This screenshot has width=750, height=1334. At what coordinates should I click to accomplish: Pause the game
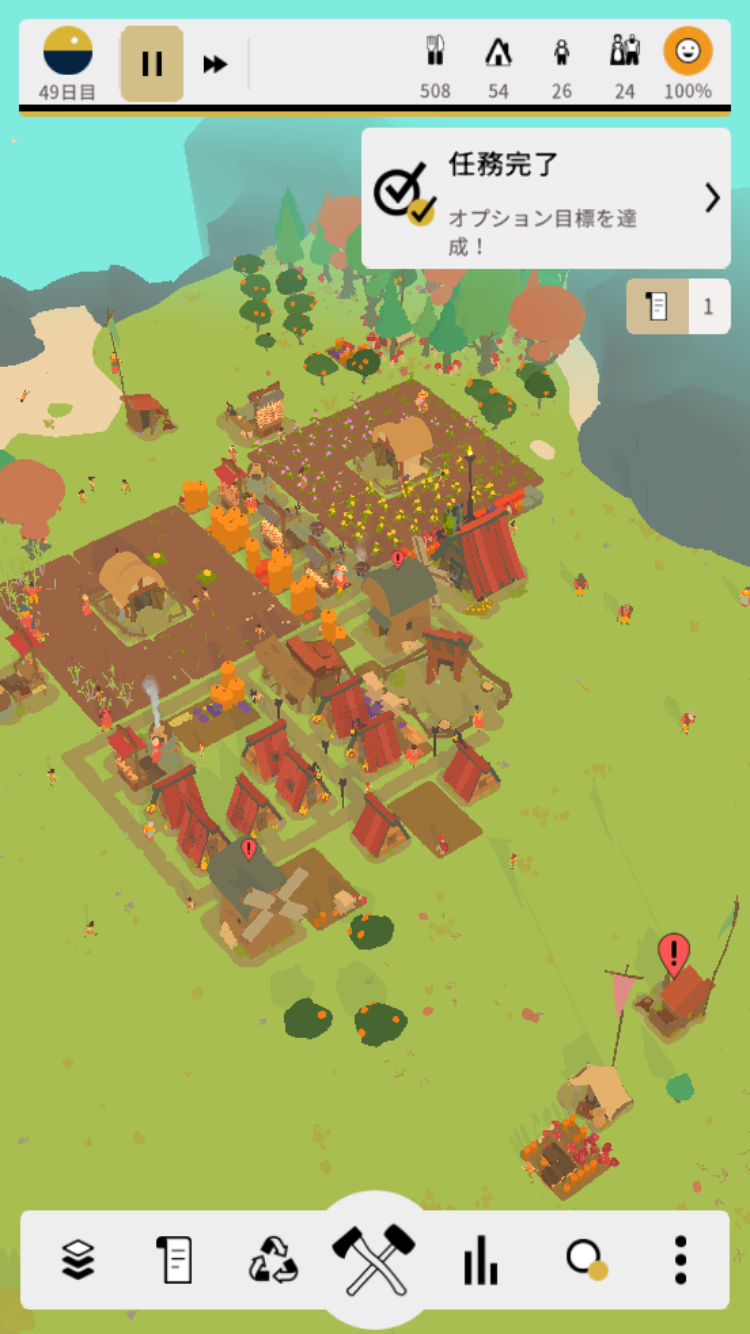point(152,64)
